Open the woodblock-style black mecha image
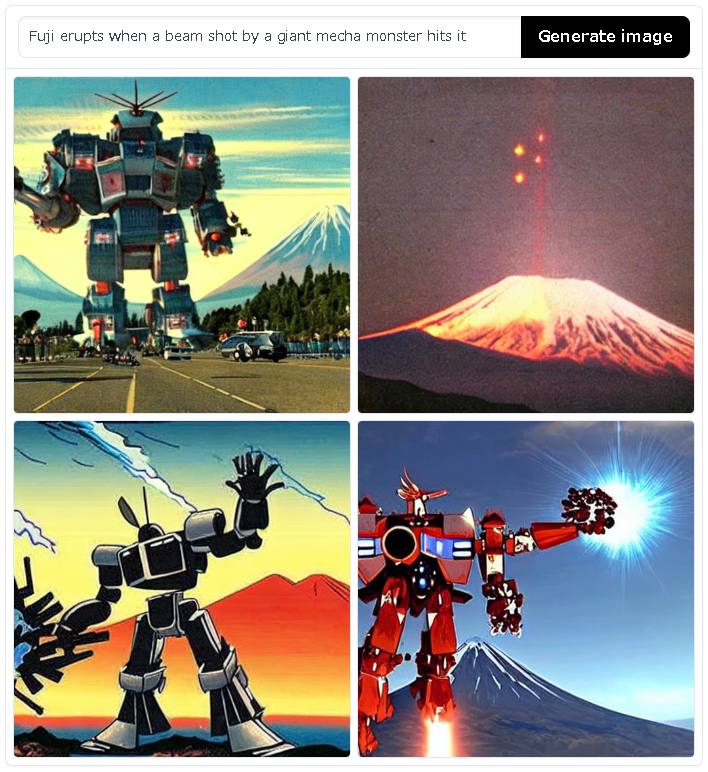Image resolution: width=708 pixels, height=772 pixels. click(x=182, y=588)
